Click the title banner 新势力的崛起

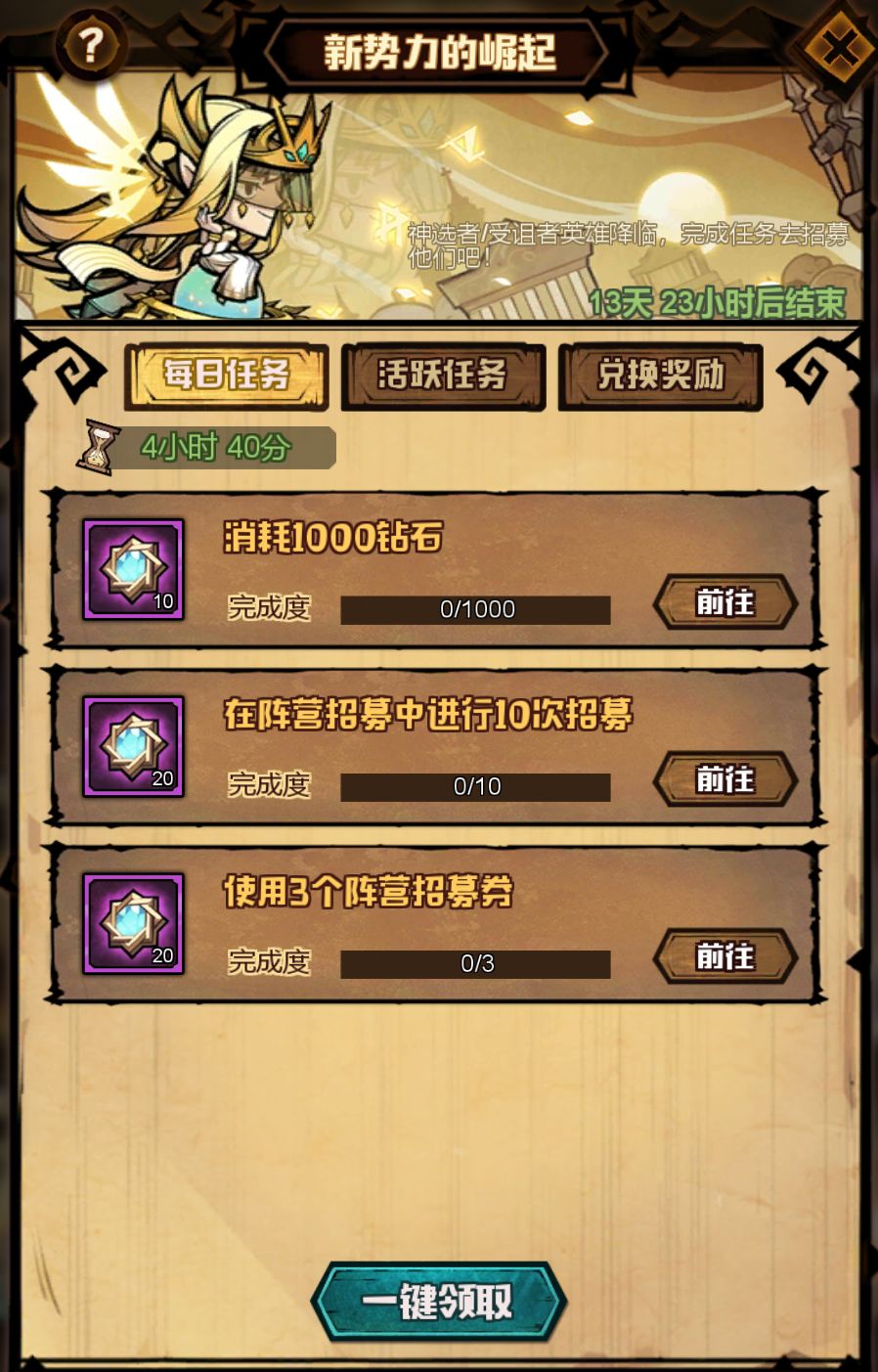coord(439,54)
